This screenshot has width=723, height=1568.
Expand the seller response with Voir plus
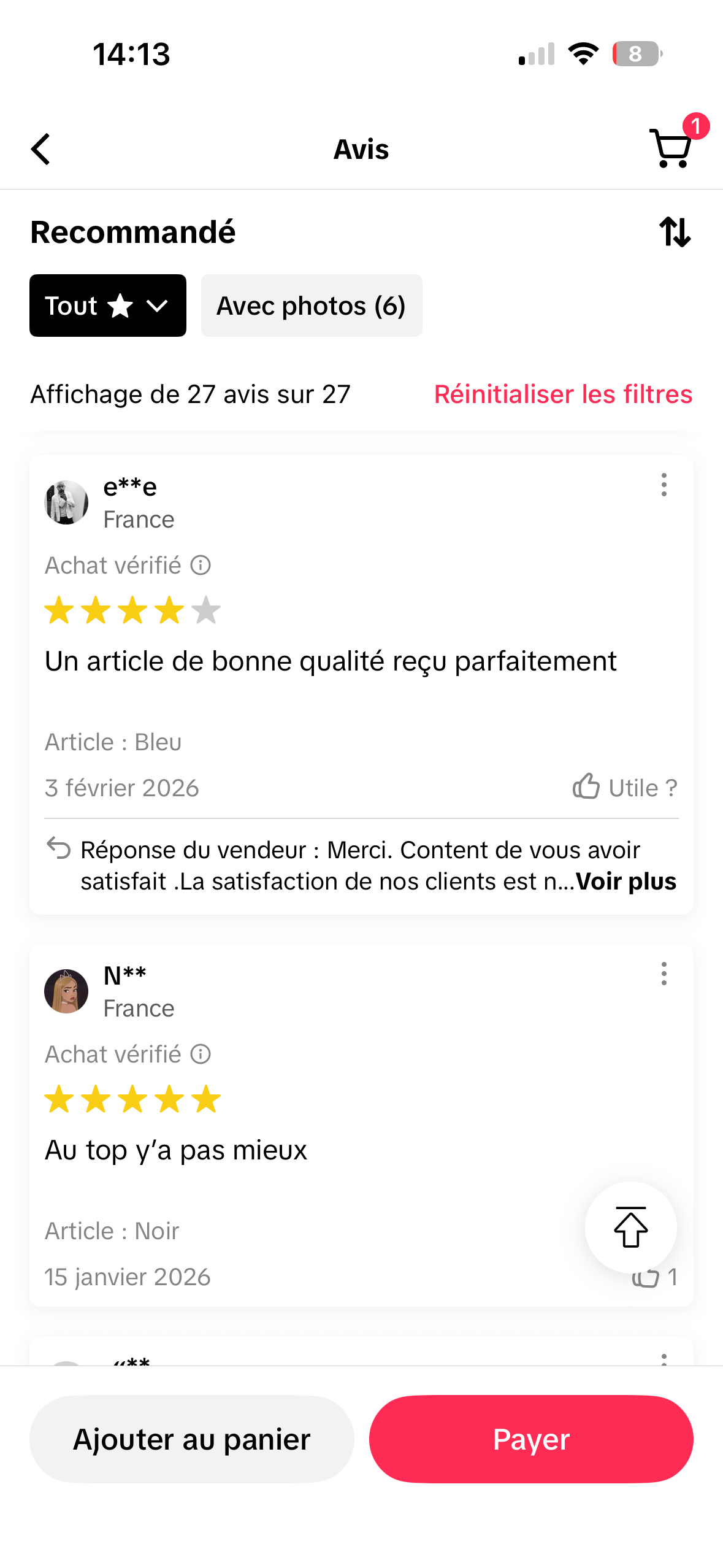pyautogui.click(x=626, y=880)
